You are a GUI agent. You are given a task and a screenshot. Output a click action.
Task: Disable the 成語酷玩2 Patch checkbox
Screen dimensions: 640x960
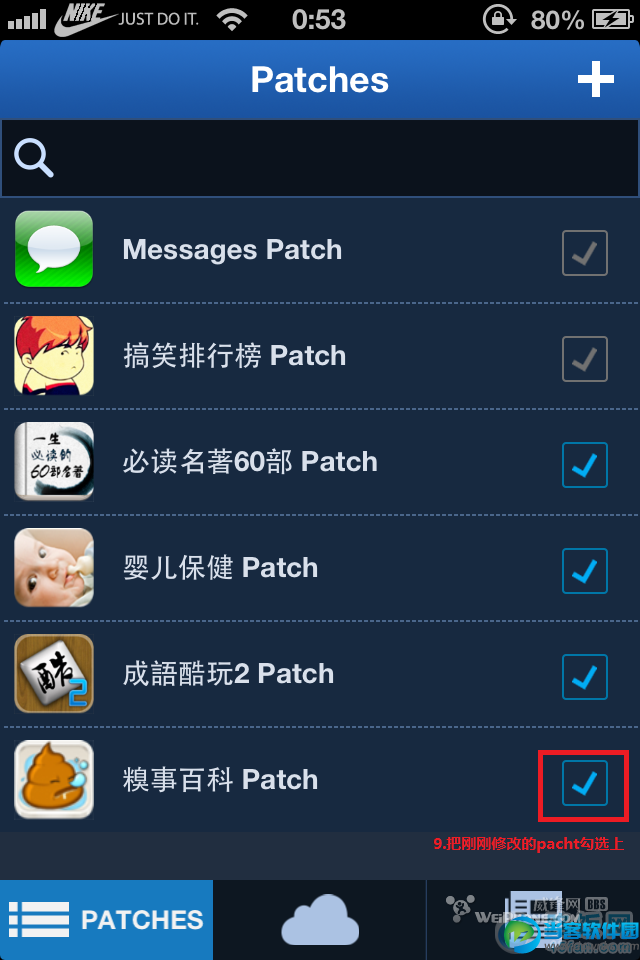[584, 675]
